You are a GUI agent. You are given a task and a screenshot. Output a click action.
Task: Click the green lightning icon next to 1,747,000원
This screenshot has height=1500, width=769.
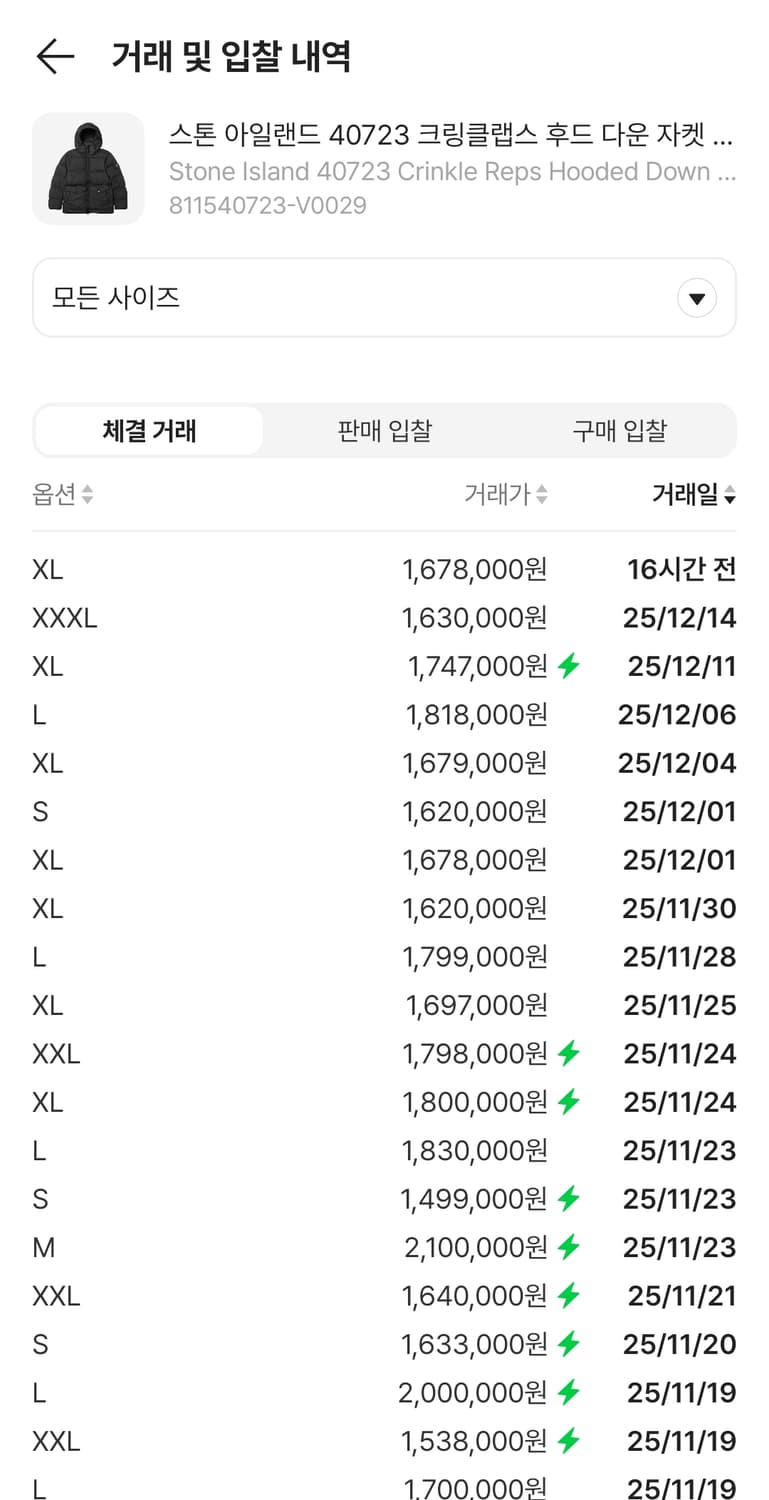point(571,666)
